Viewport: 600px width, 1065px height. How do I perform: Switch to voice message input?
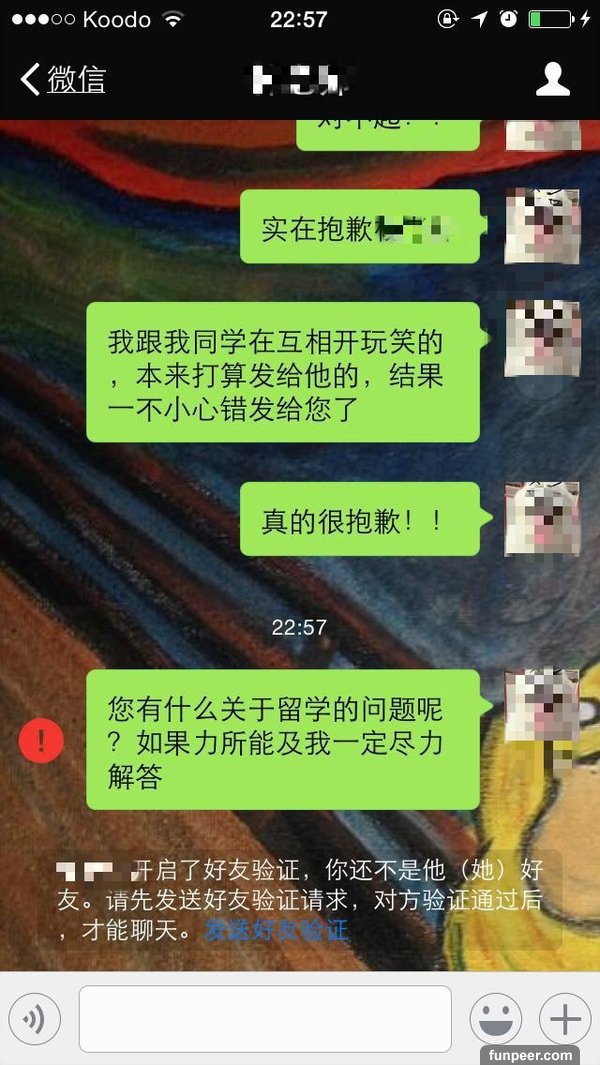(34, 1019)
